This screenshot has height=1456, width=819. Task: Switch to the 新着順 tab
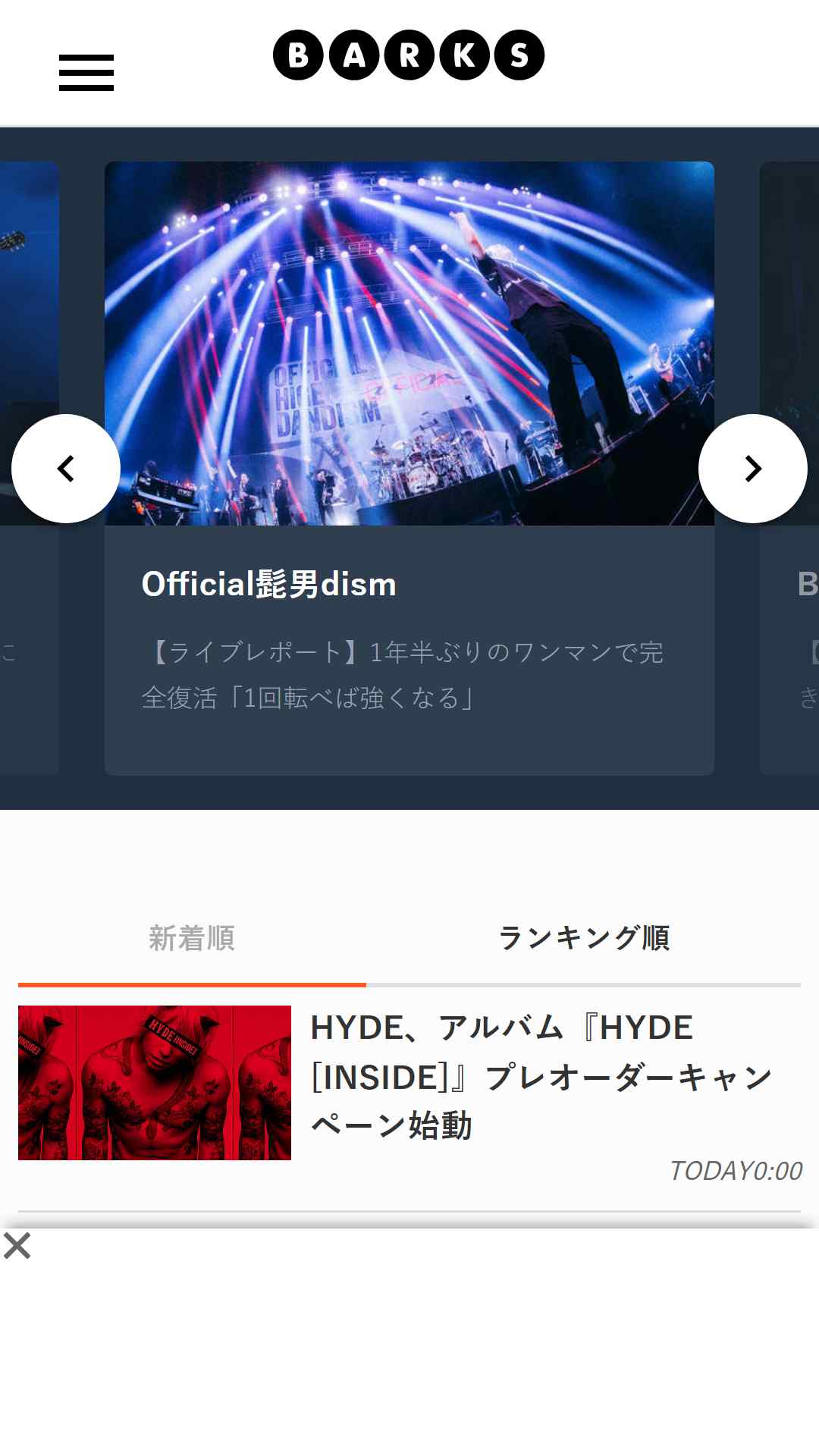click(x=192, y=939)
